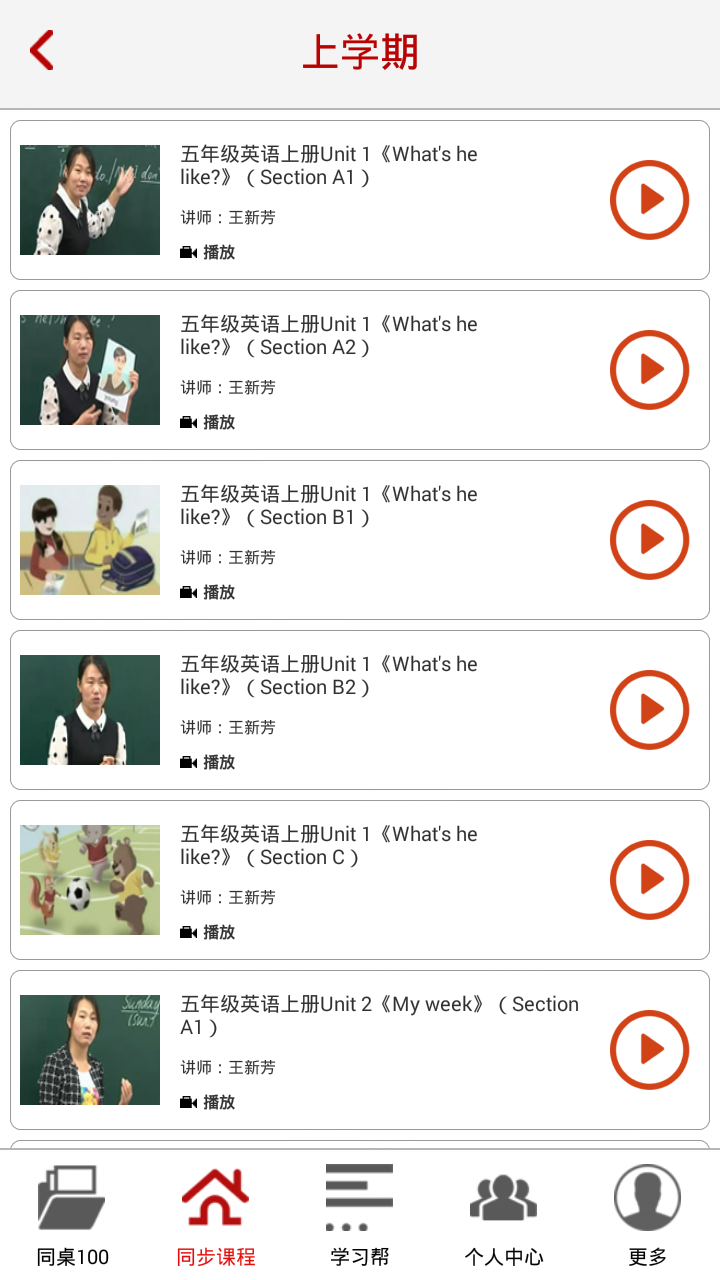Play the Unit 1 Section B2 video
The height and width of the screenshot is (1280, 720).
tap(649, 710)
